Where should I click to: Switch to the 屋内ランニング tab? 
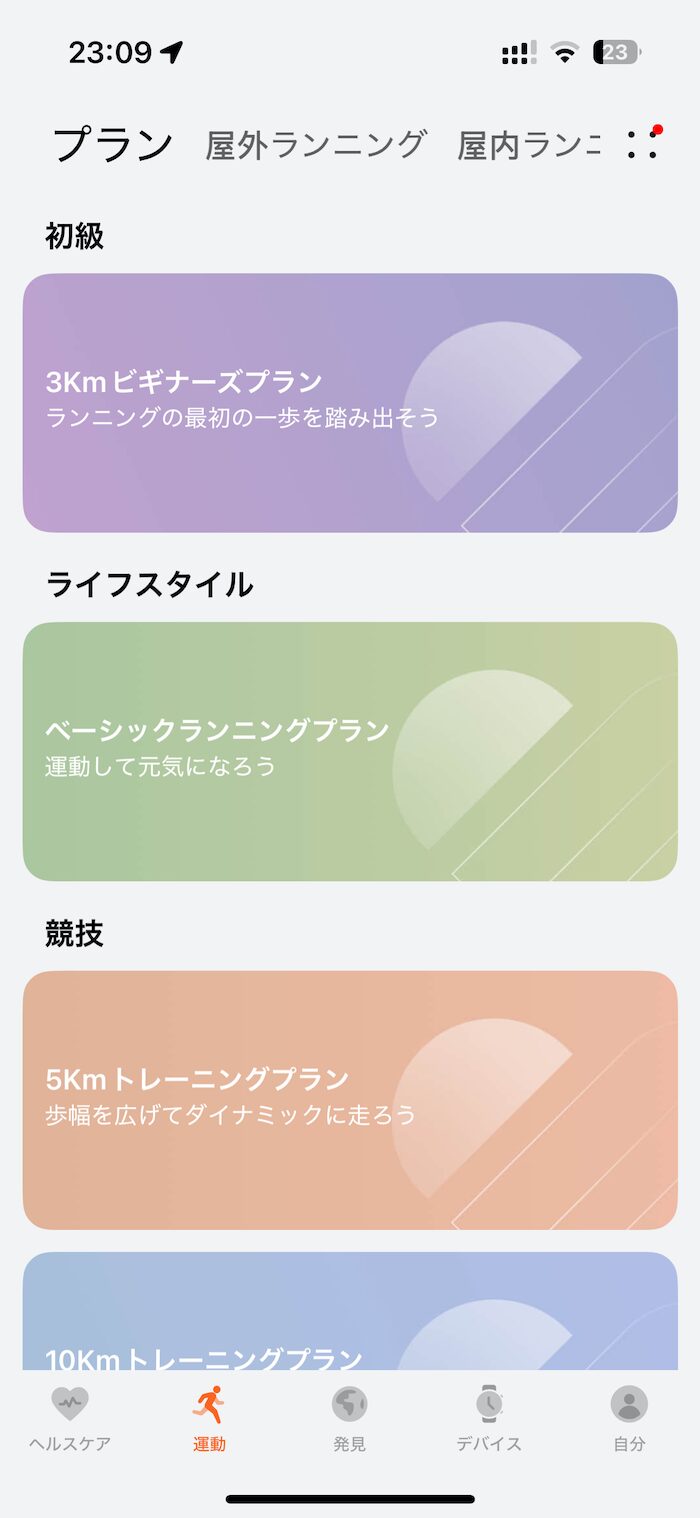pos(529,145)
